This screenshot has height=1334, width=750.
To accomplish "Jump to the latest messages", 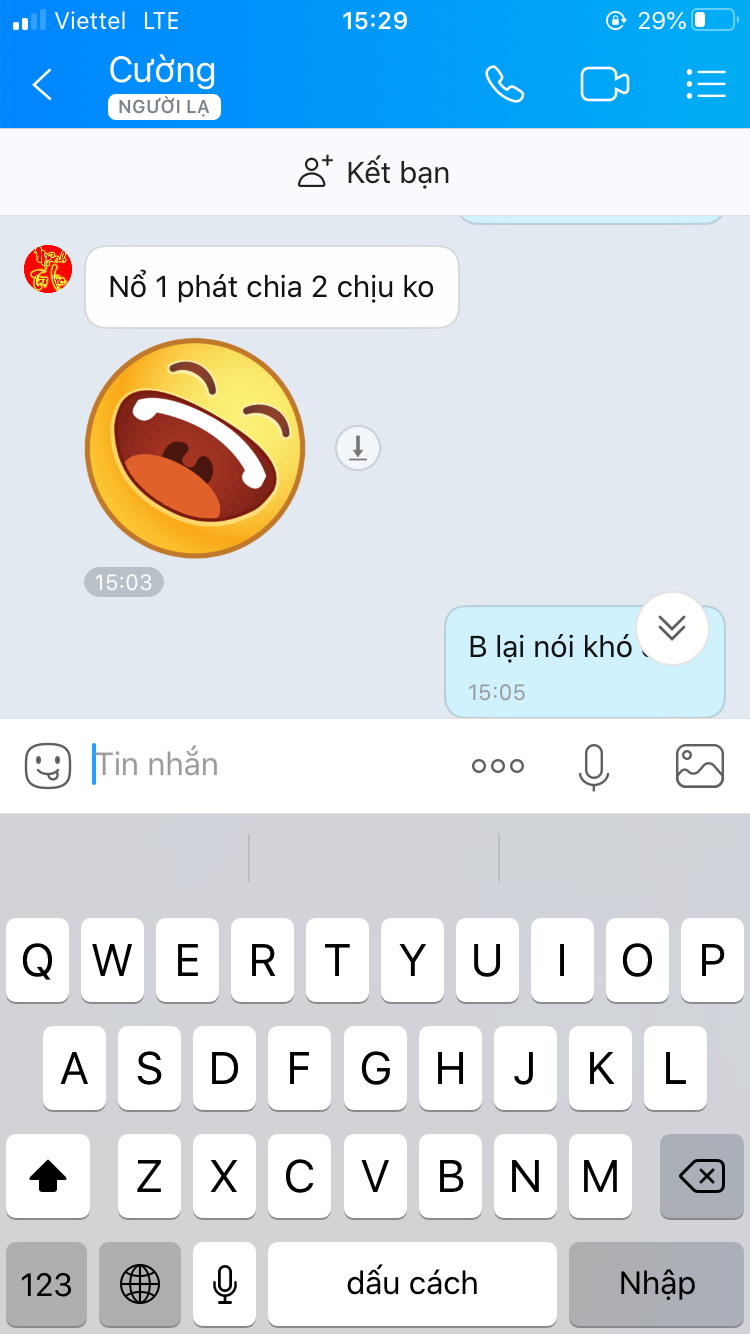I will [672, 628].
